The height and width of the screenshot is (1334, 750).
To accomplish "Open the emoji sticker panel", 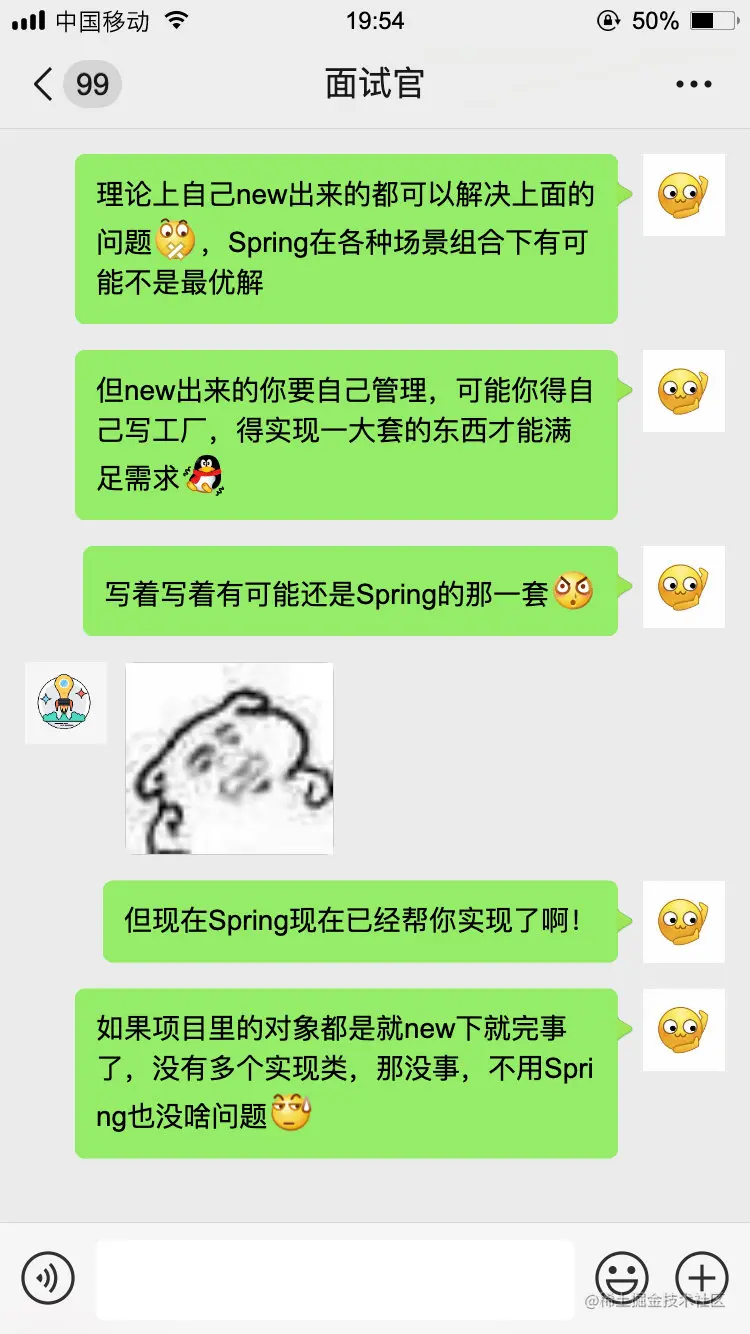I will (621, 1277).
